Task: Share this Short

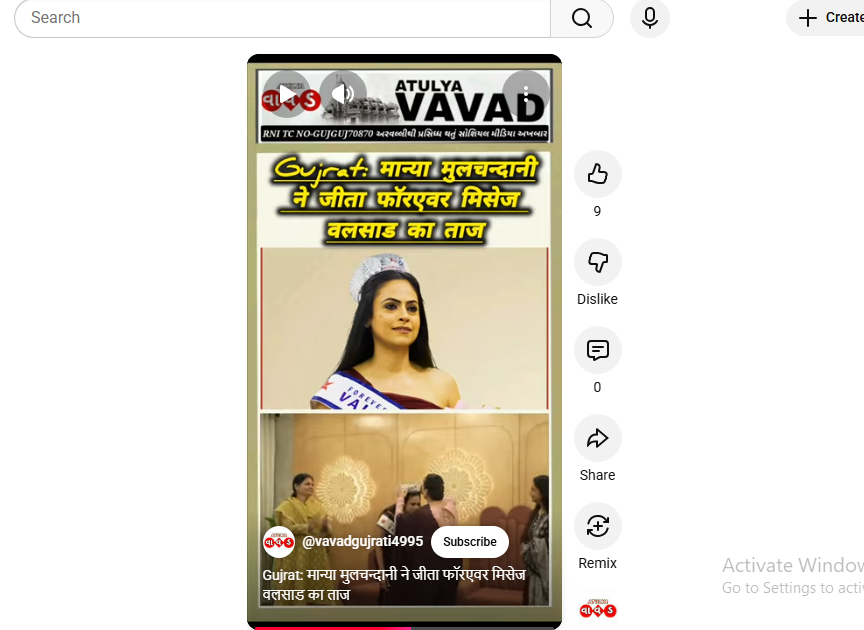Action: [598, 438]
